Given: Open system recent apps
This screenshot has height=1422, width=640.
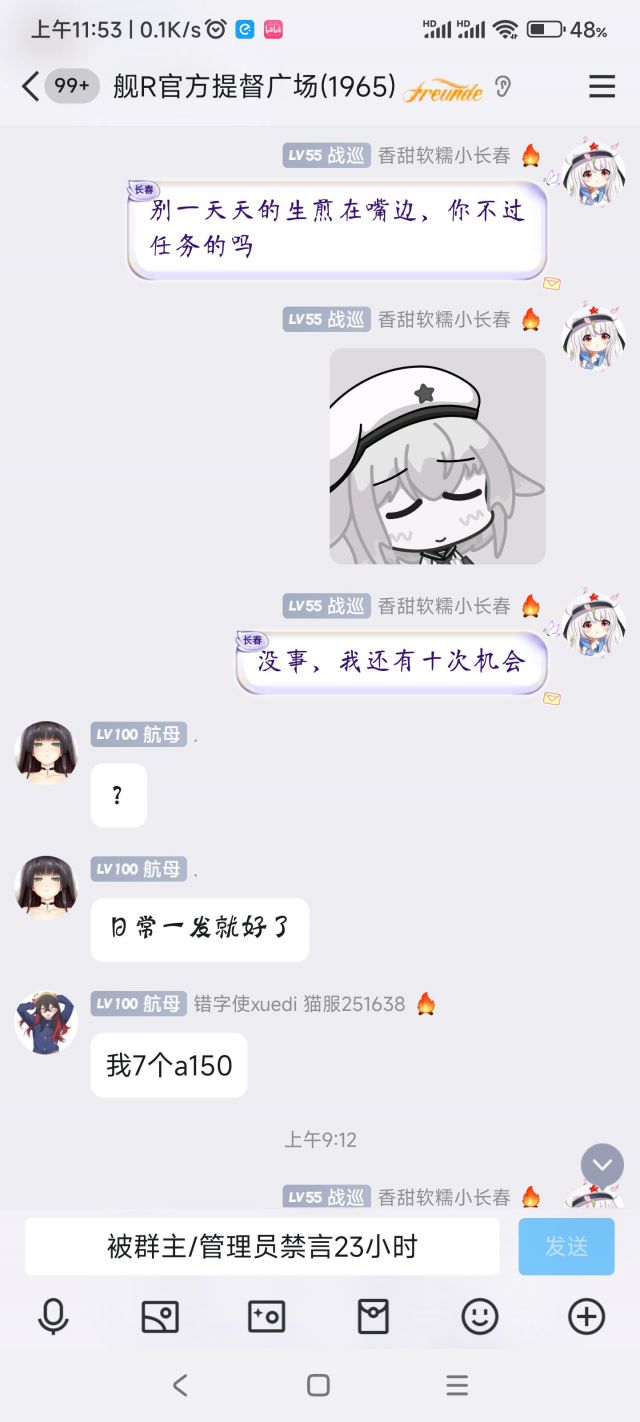Looking at the screenshot, I should click(x=457, y=1385).
